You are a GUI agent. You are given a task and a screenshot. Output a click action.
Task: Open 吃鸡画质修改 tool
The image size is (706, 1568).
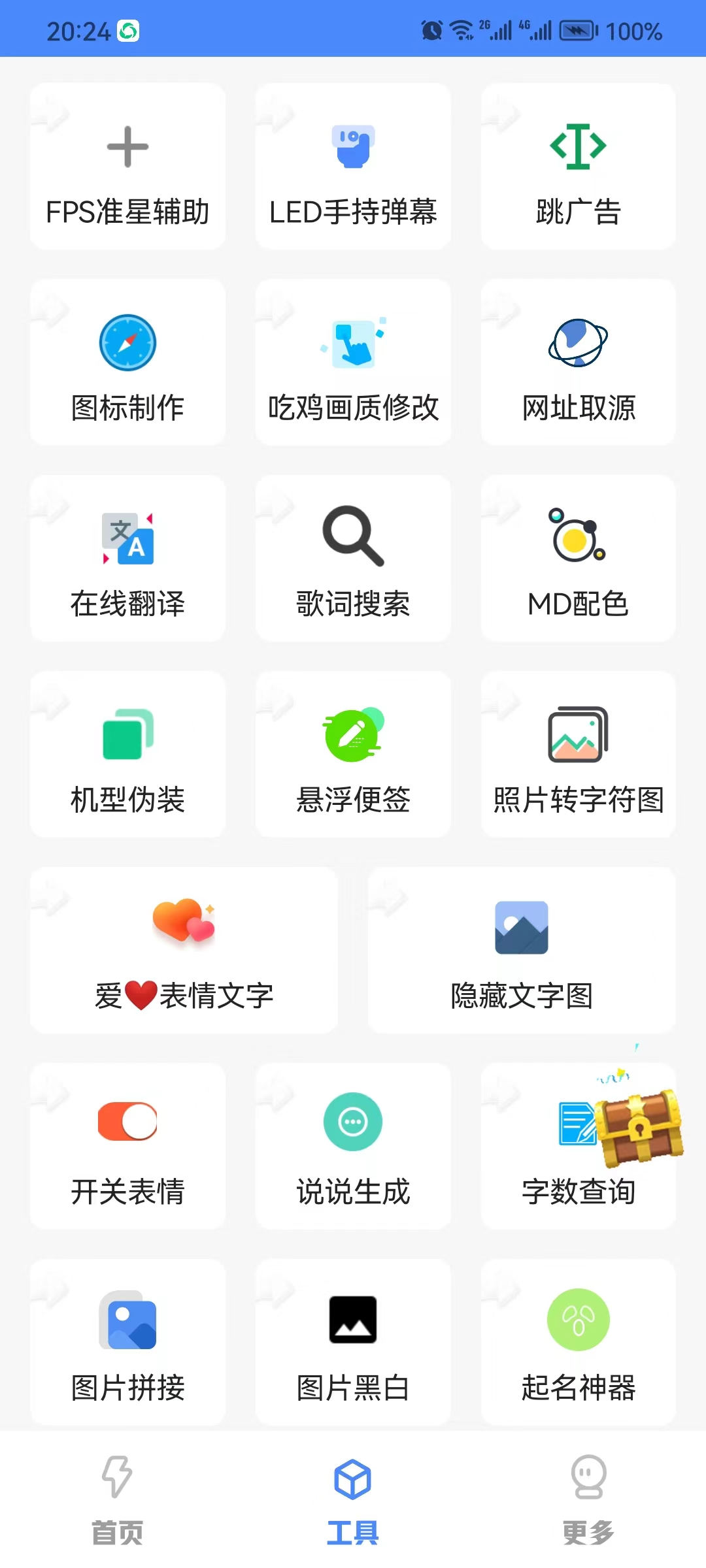tap(353, 363)
